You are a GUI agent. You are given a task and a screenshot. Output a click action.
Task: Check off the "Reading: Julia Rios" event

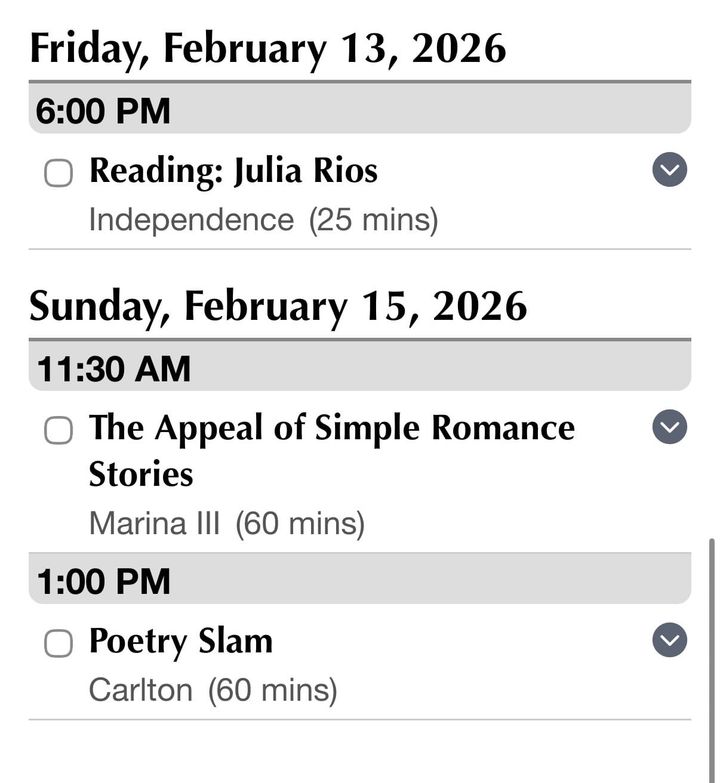(57, 172)
